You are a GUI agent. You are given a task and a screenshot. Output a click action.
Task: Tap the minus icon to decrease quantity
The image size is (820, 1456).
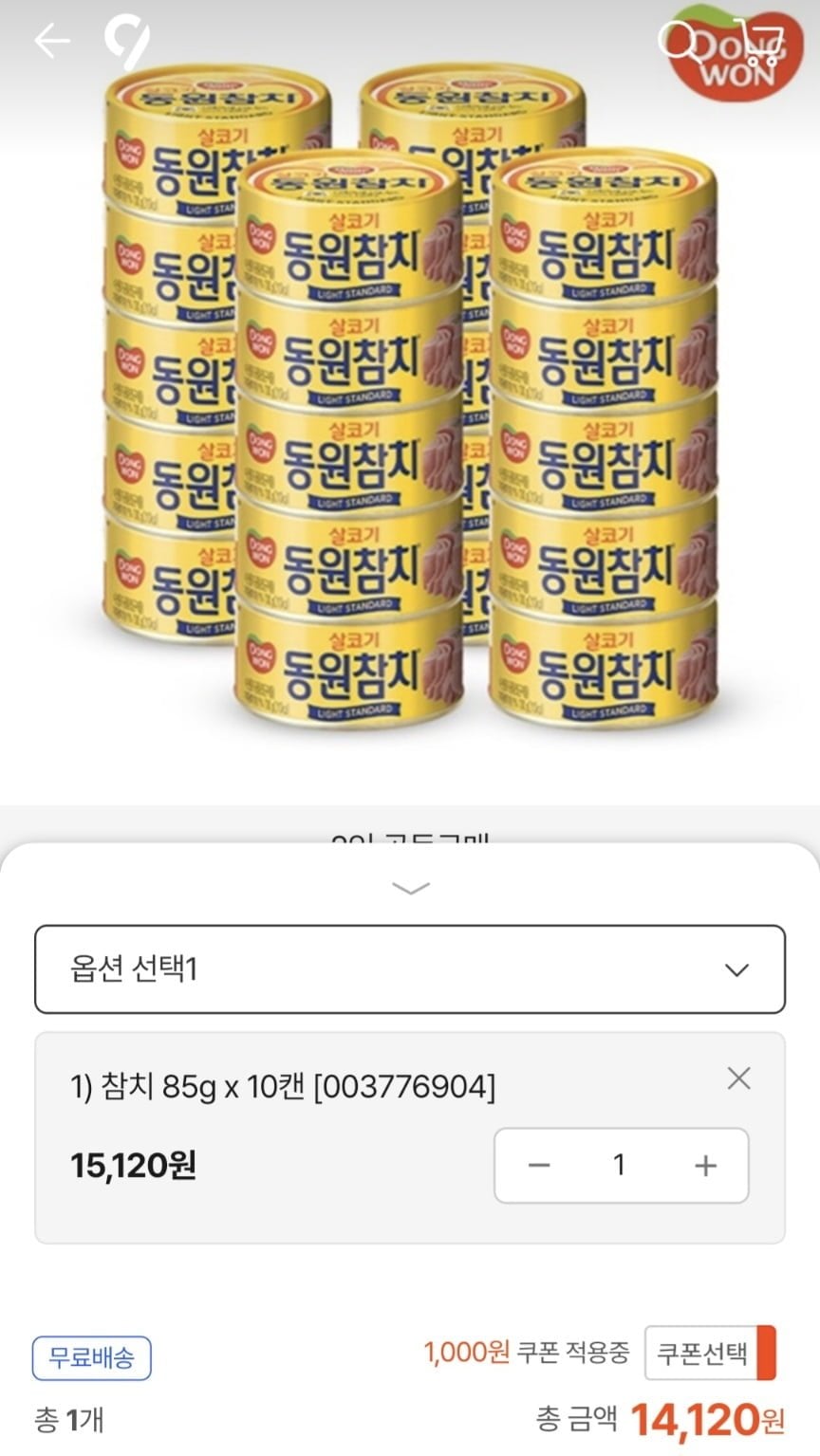(538, 1165)
